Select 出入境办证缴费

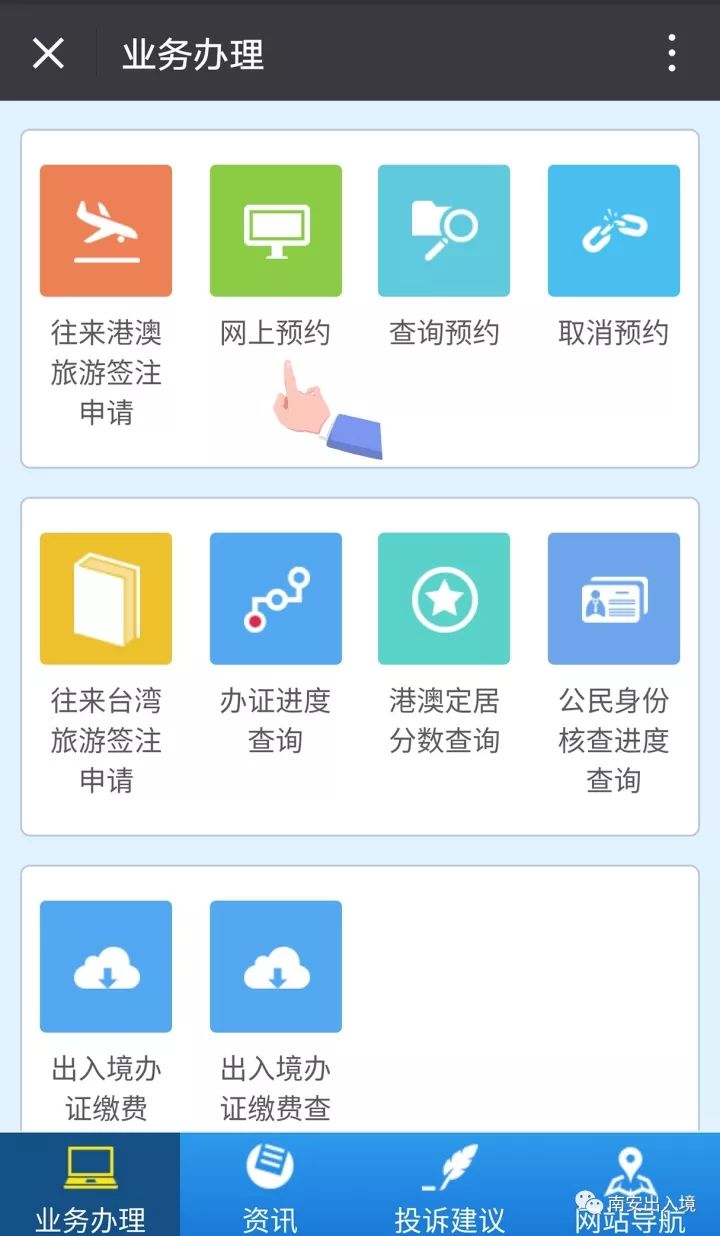pyautogui.click(x=106, y=967)
